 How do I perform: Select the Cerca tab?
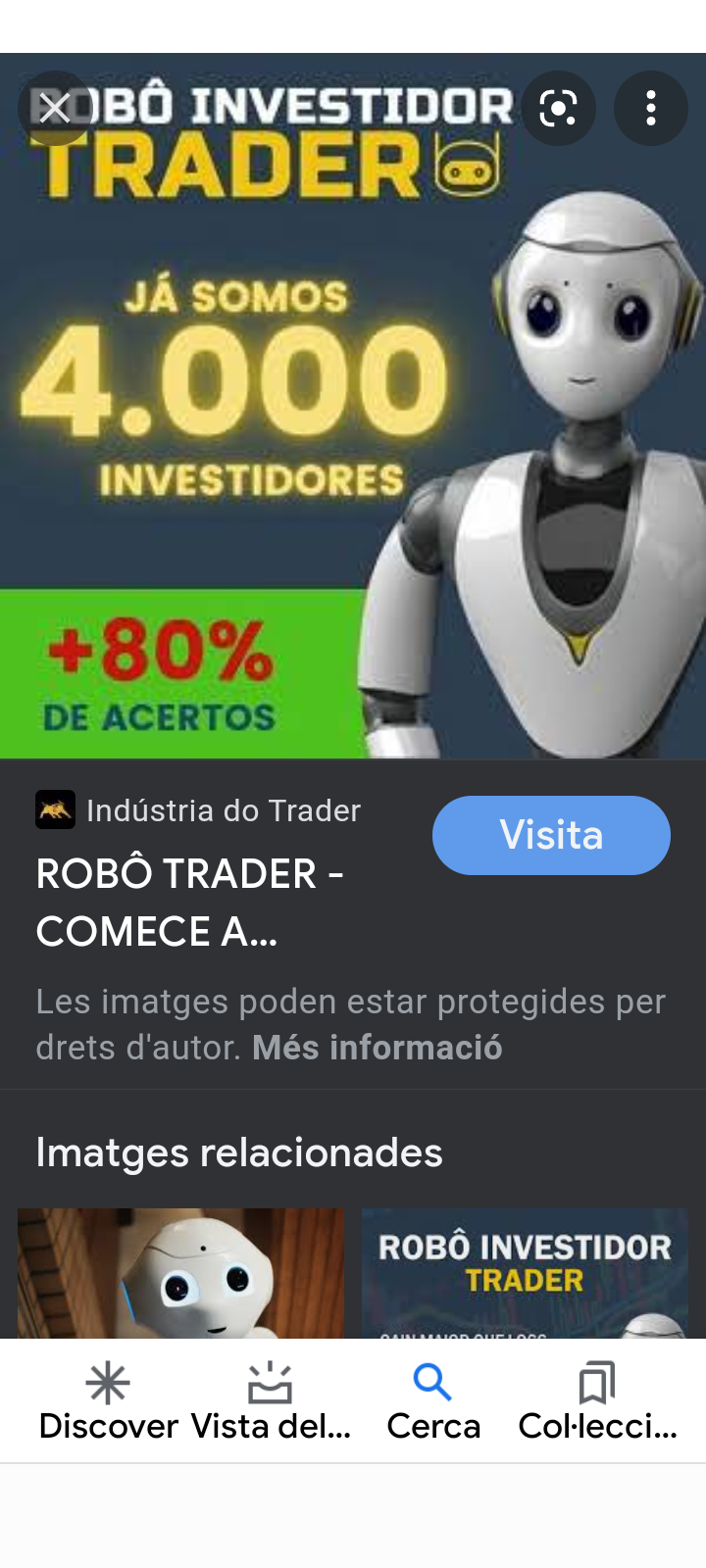coord(433,1401)
